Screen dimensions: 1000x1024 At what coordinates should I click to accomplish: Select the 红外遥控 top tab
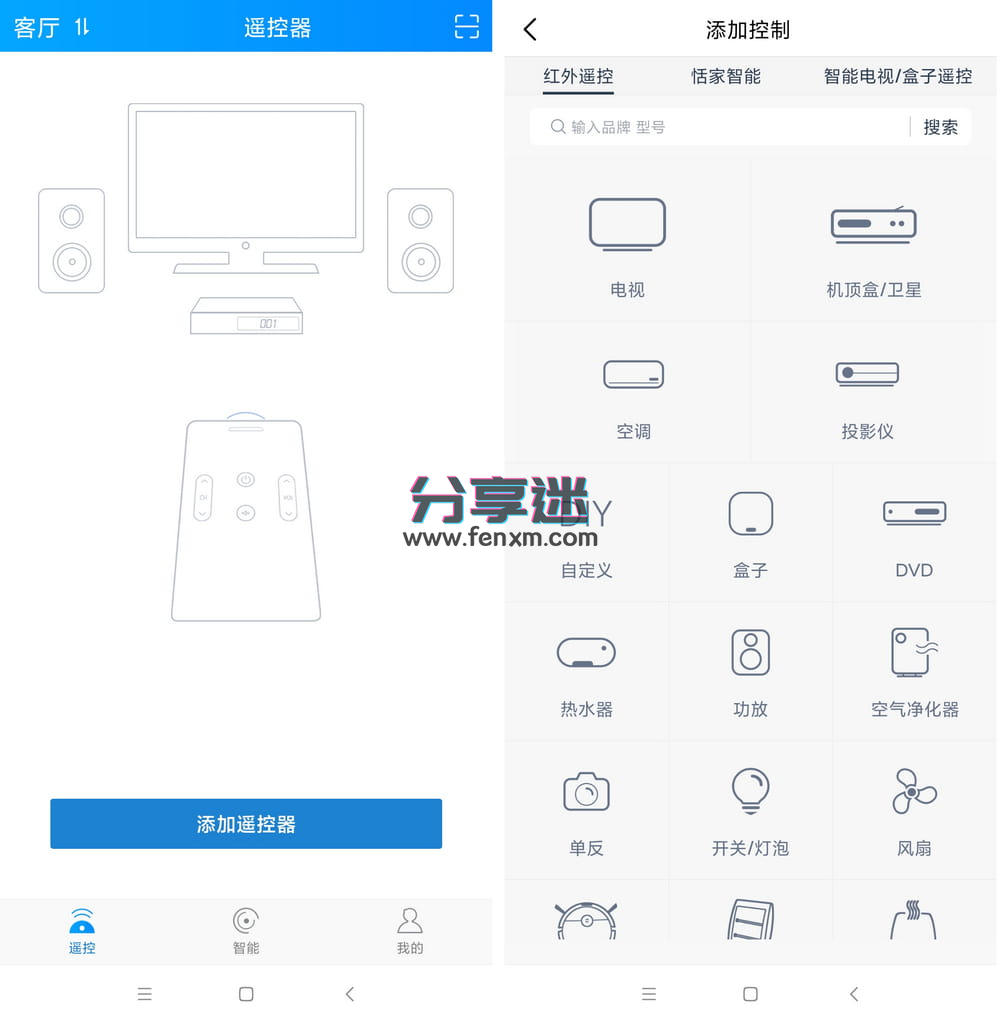(x=578, y=76)
